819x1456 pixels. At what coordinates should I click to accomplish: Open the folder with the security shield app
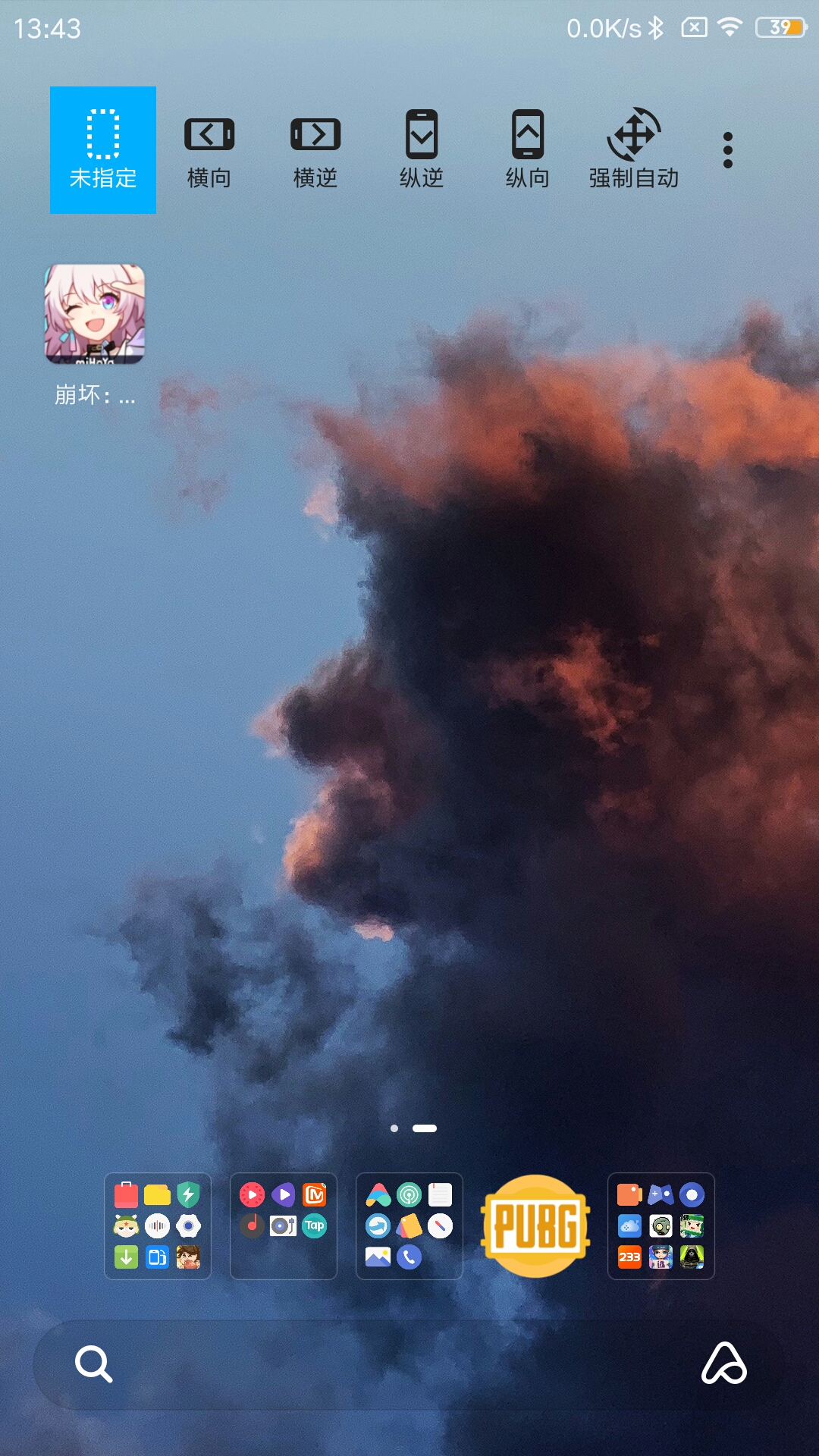click(x=158, y=1226)
